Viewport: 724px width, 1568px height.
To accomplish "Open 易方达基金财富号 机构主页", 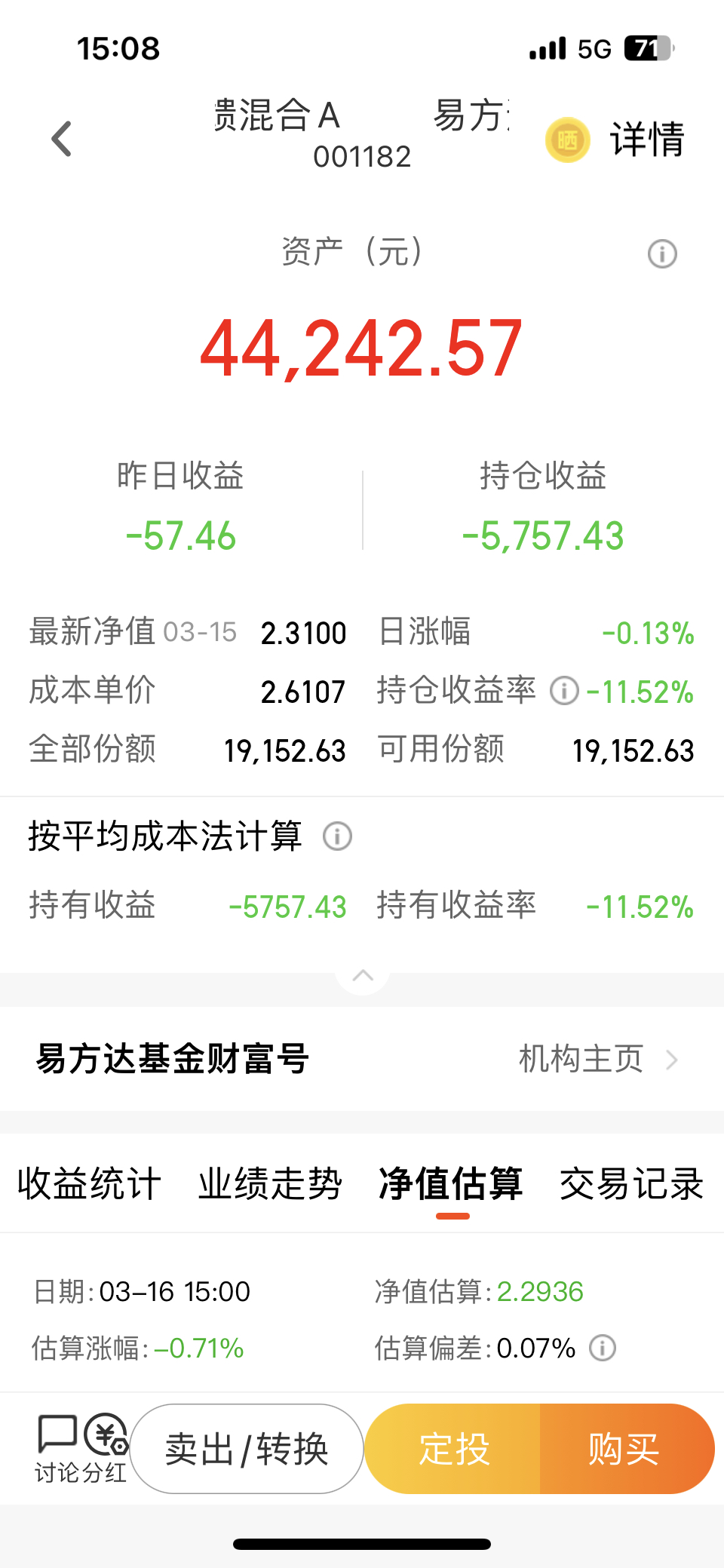I will point(597,1059).
